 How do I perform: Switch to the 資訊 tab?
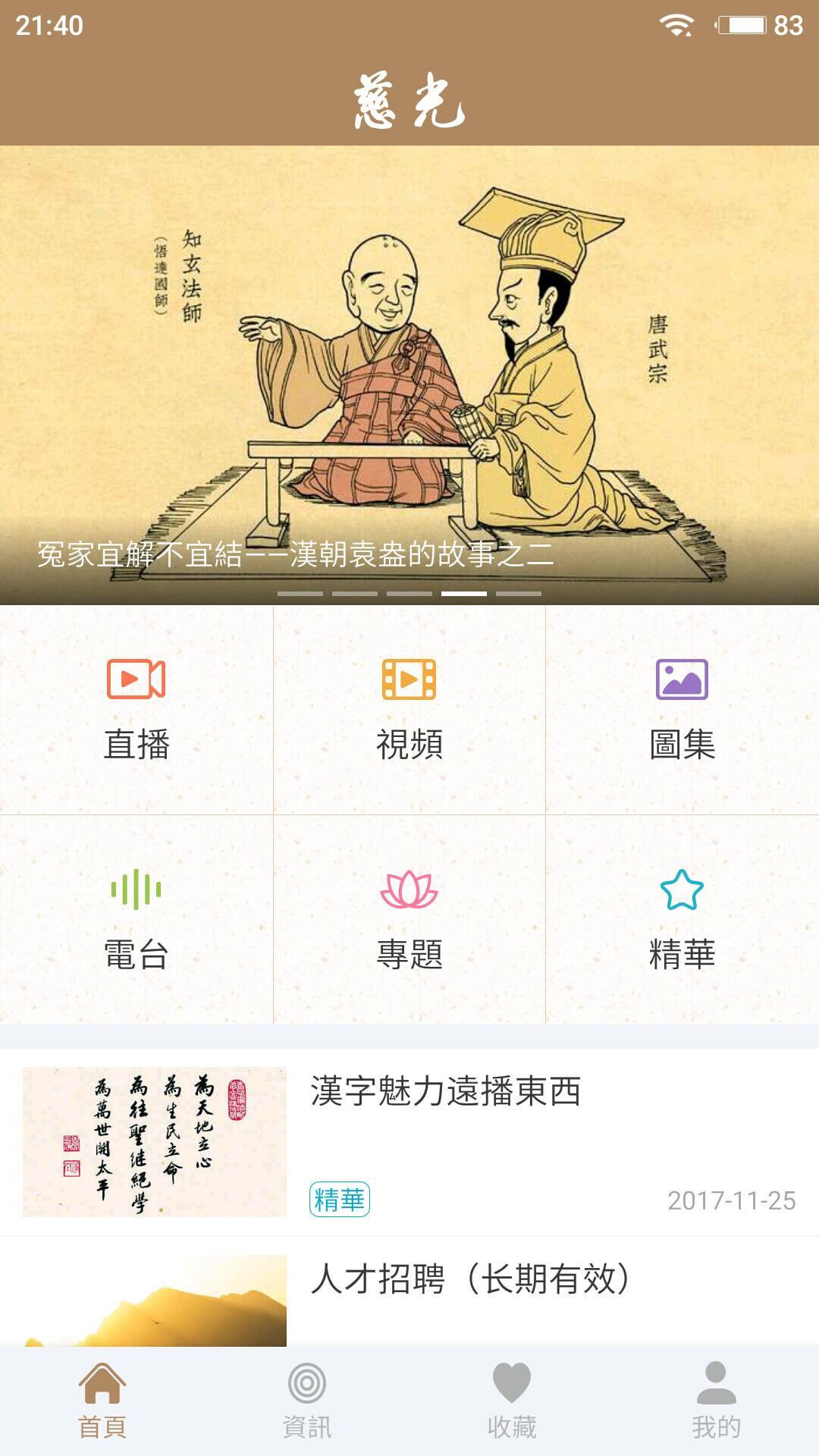307,1401
